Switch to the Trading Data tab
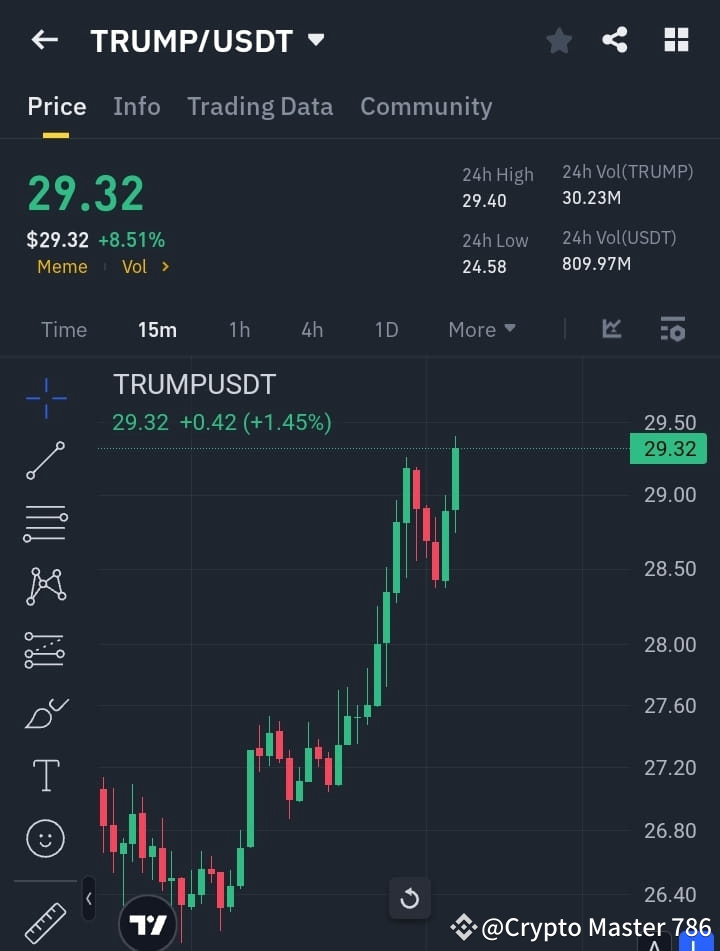Screen dimensions: 720x951 coord(260,106)
